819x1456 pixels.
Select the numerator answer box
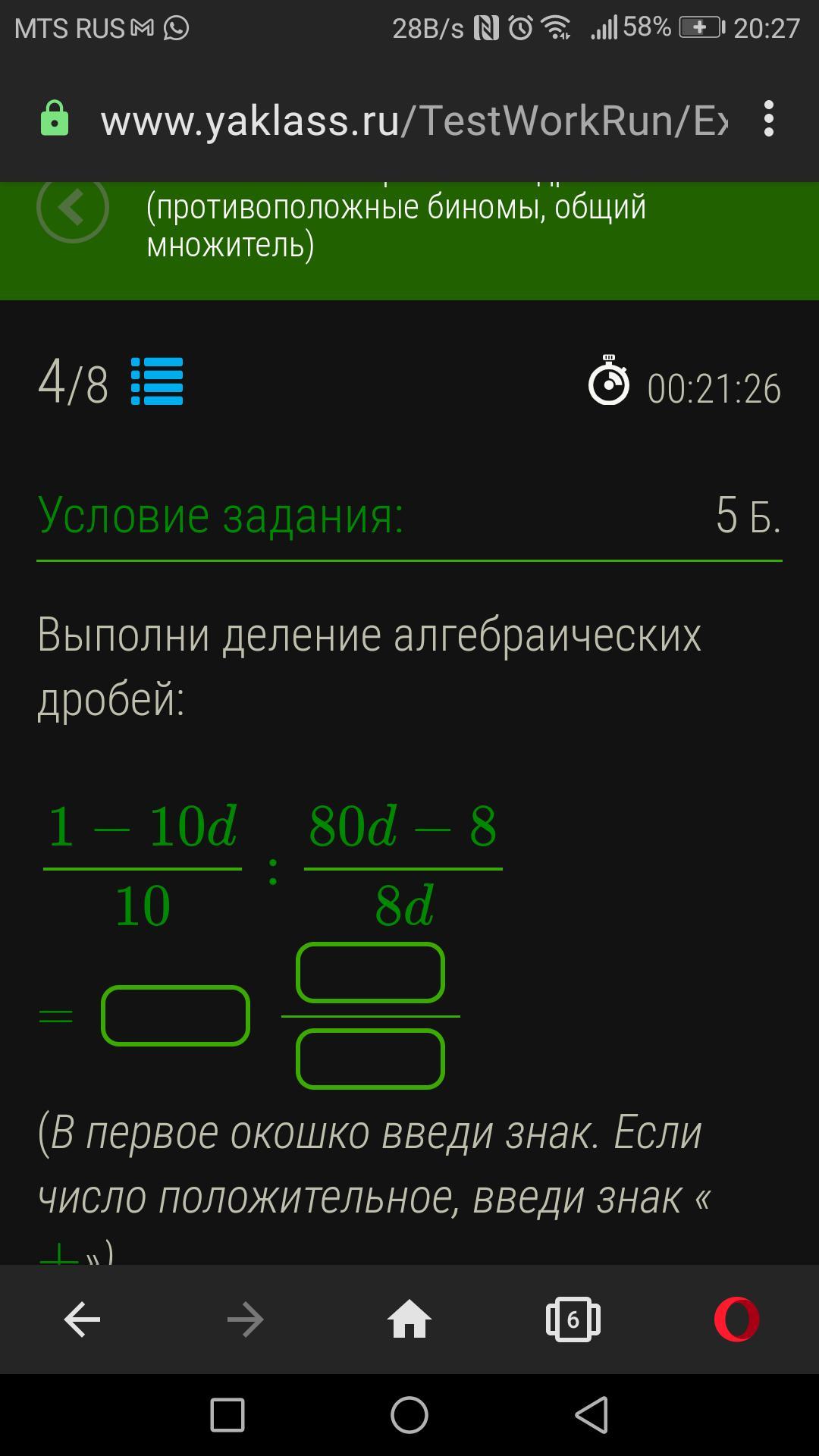tap(370, 972)
